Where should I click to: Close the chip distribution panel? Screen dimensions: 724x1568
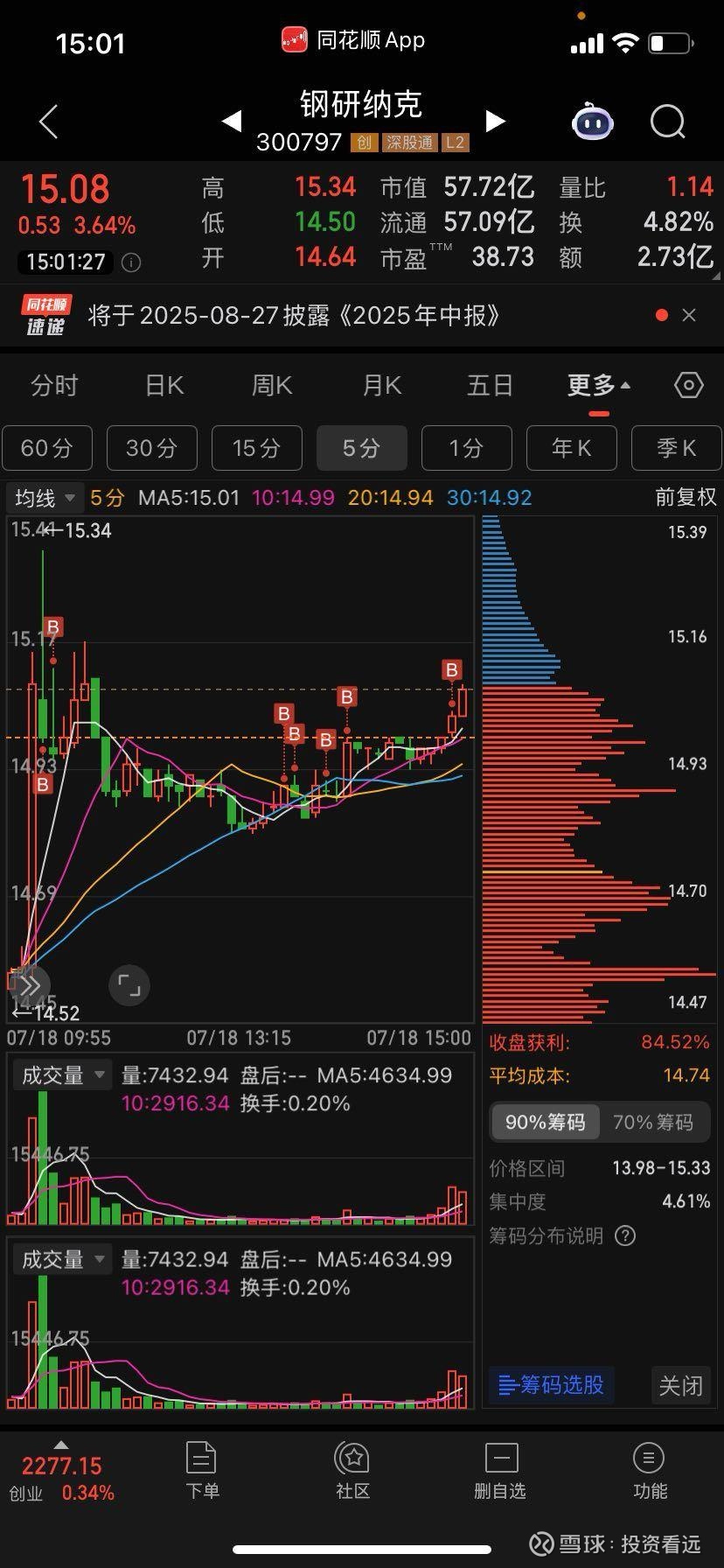[680, 1385]
